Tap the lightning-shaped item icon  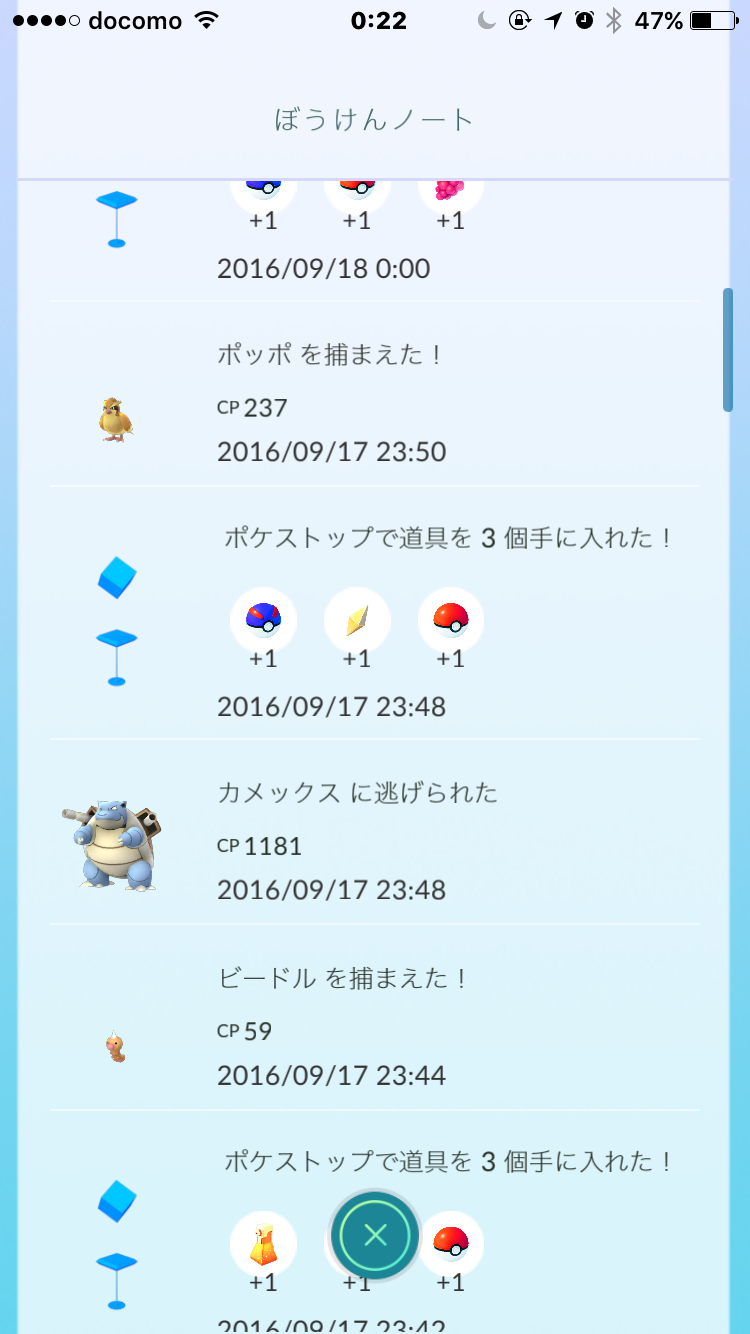[357, 620]
